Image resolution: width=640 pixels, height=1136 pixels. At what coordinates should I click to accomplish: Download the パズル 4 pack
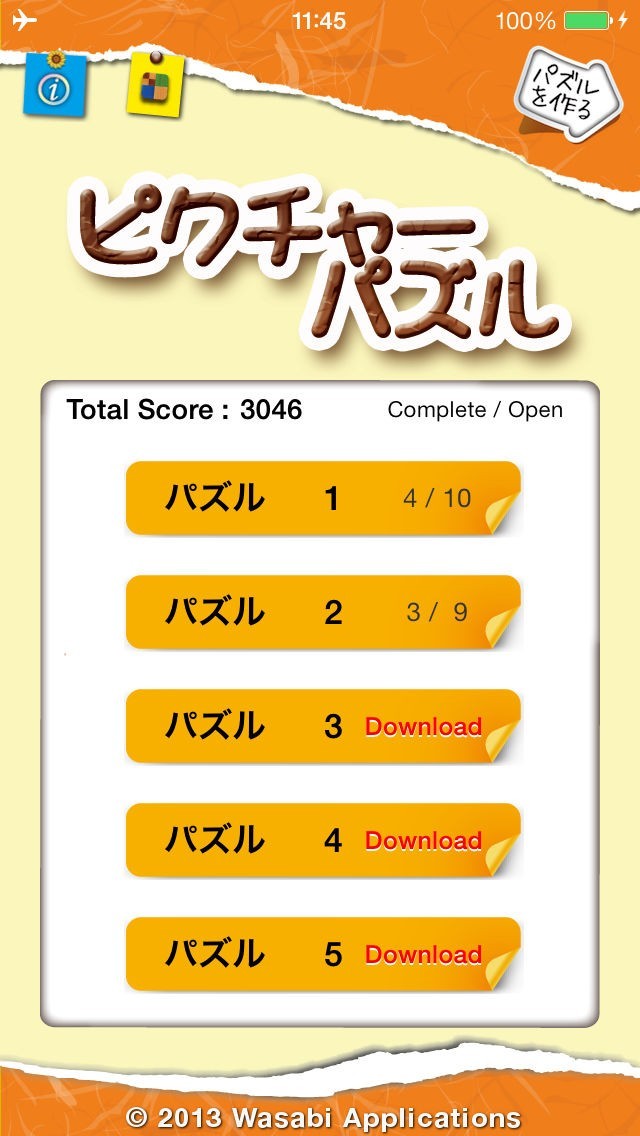pyautogui.click(x=323, y=840)
